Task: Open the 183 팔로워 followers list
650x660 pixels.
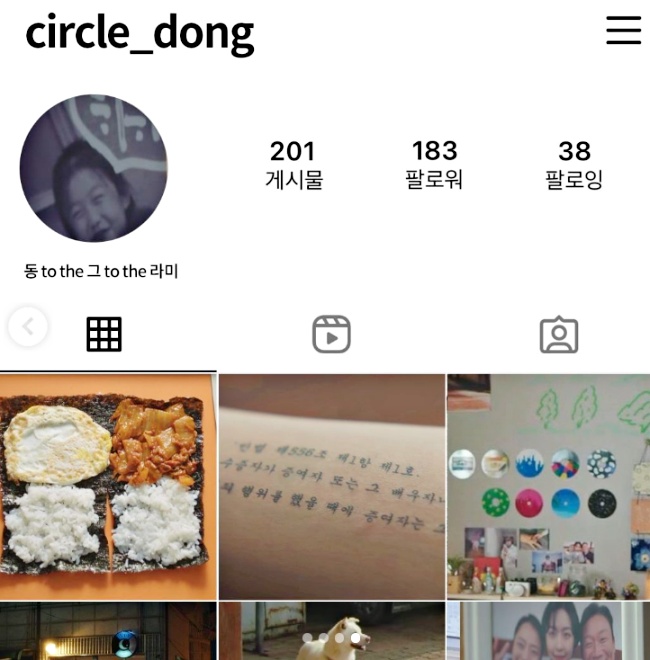Action: (434, 165)
